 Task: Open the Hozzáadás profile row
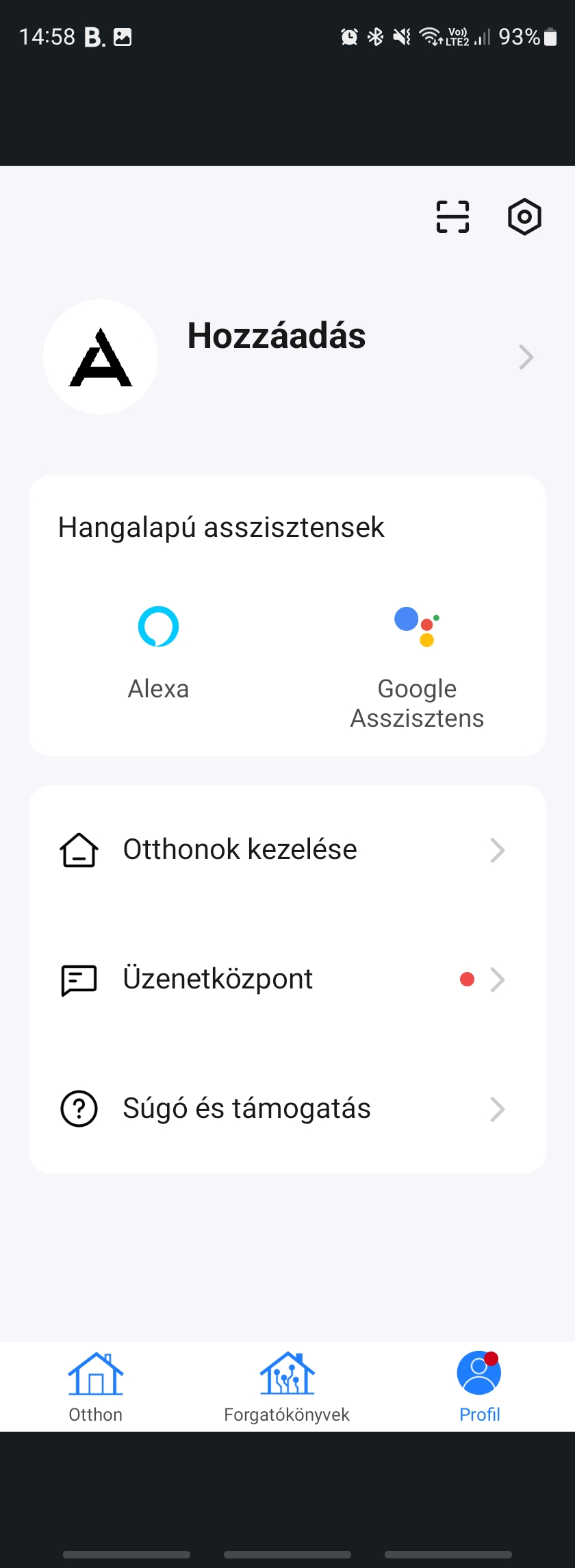tap(287, 356)
